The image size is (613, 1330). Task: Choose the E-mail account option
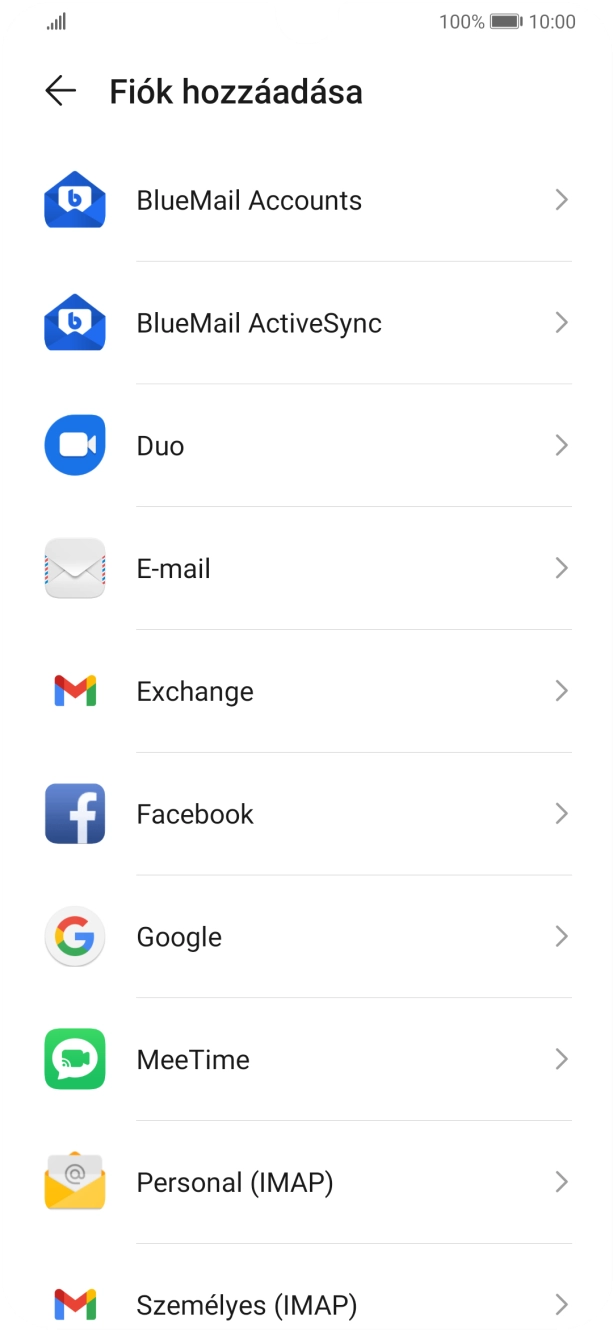click(306, 569)
